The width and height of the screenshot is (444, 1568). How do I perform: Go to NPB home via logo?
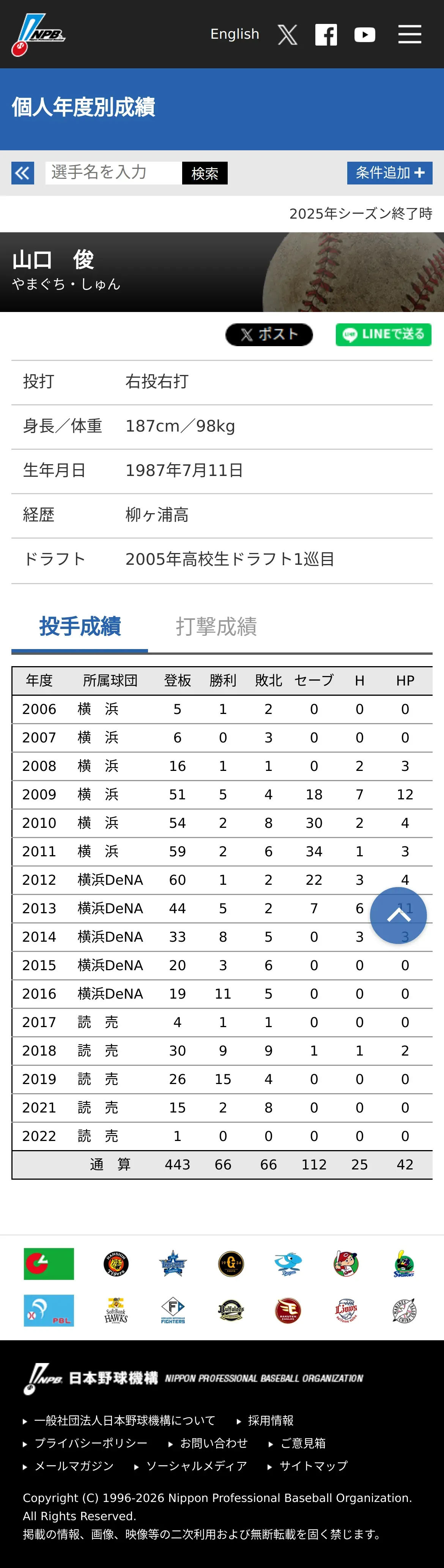coord(38,35)
